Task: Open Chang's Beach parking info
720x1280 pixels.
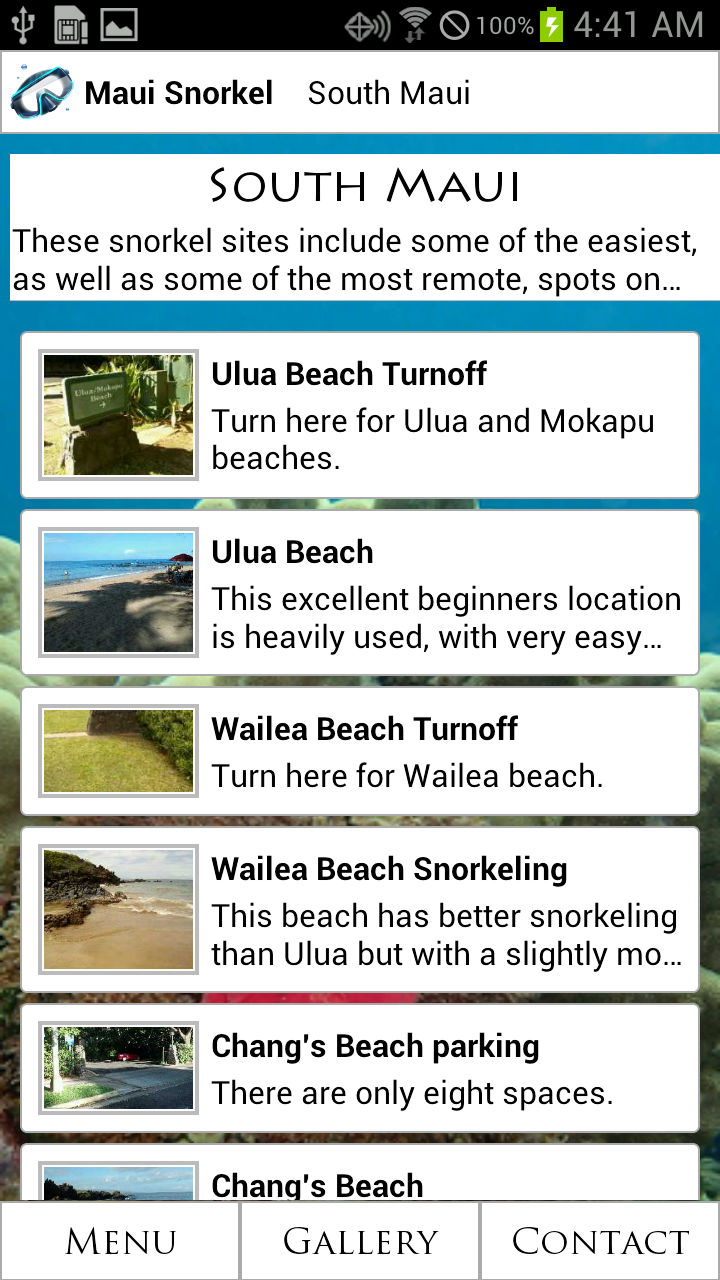Action: point(360,1068)
